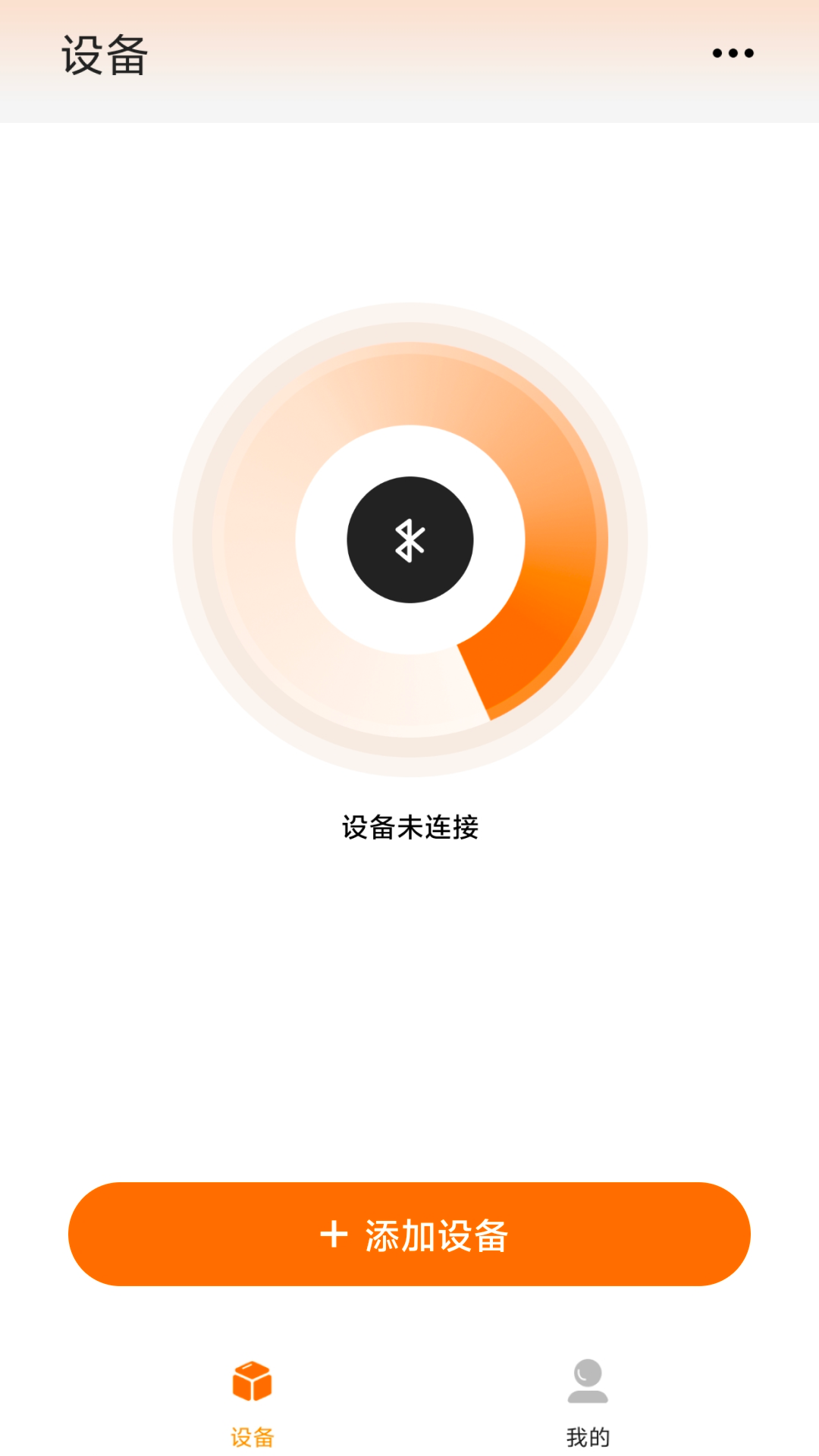Tap the dark circle around the Bluetooth symbol
819x1456 pixels.
(409, 539)
